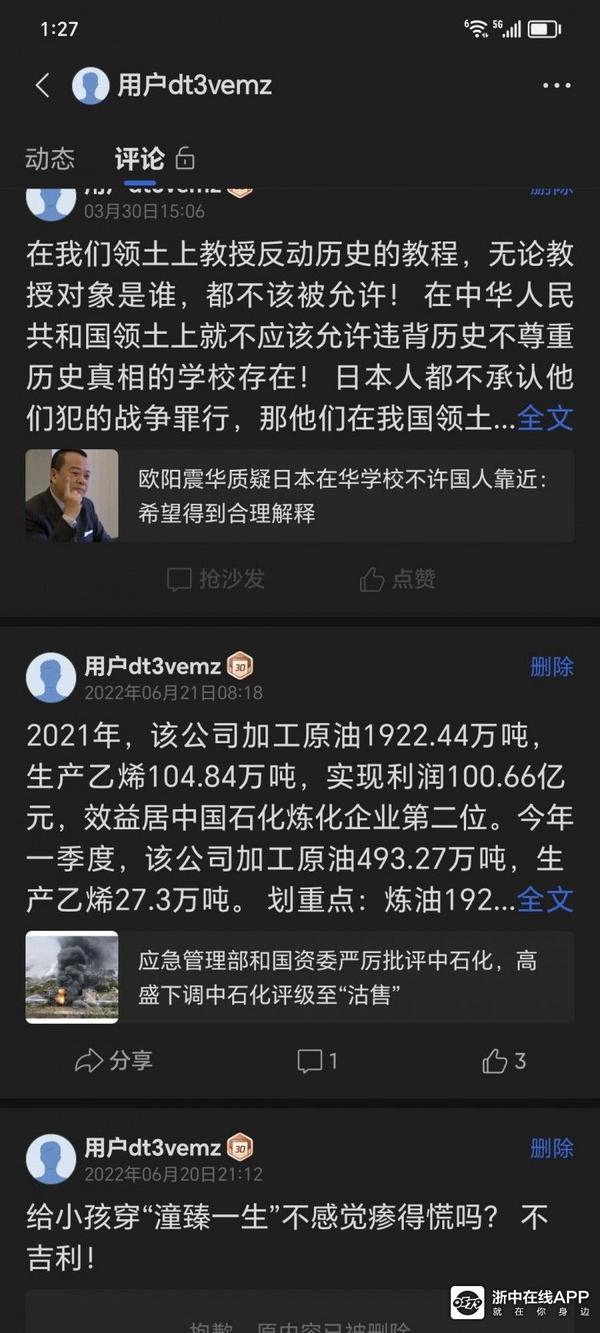Switch to the 动态 tab
The height and width of the screenshot is (1333, 600).
pyautogui.click(x=50, y=158)
